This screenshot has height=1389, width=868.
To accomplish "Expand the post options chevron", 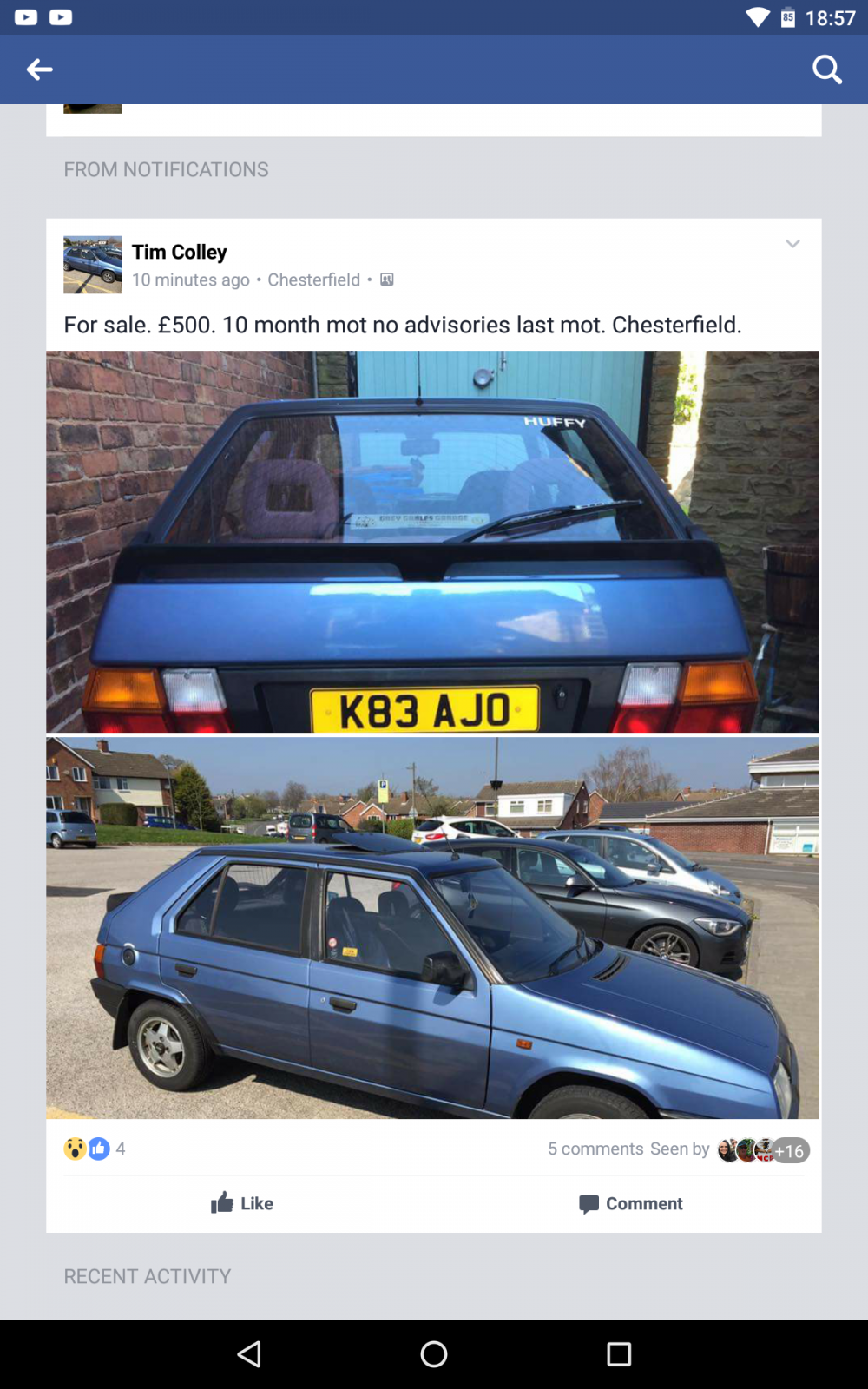I will pos(792,244).
